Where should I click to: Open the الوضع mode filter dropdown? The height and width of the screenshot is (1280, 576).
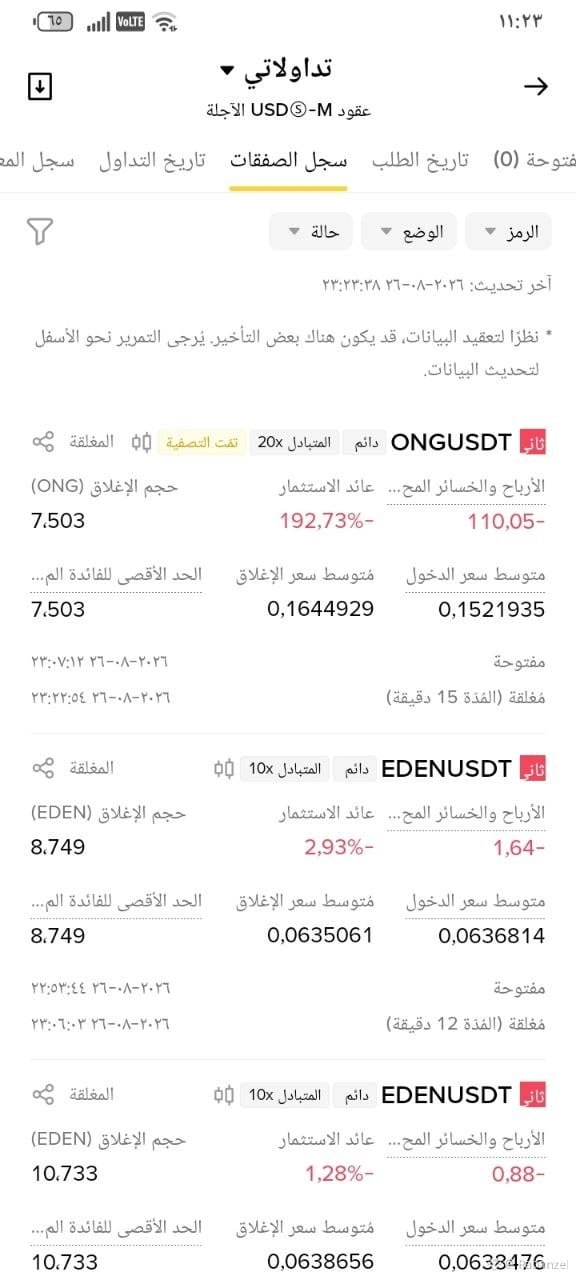pos(409,232)
